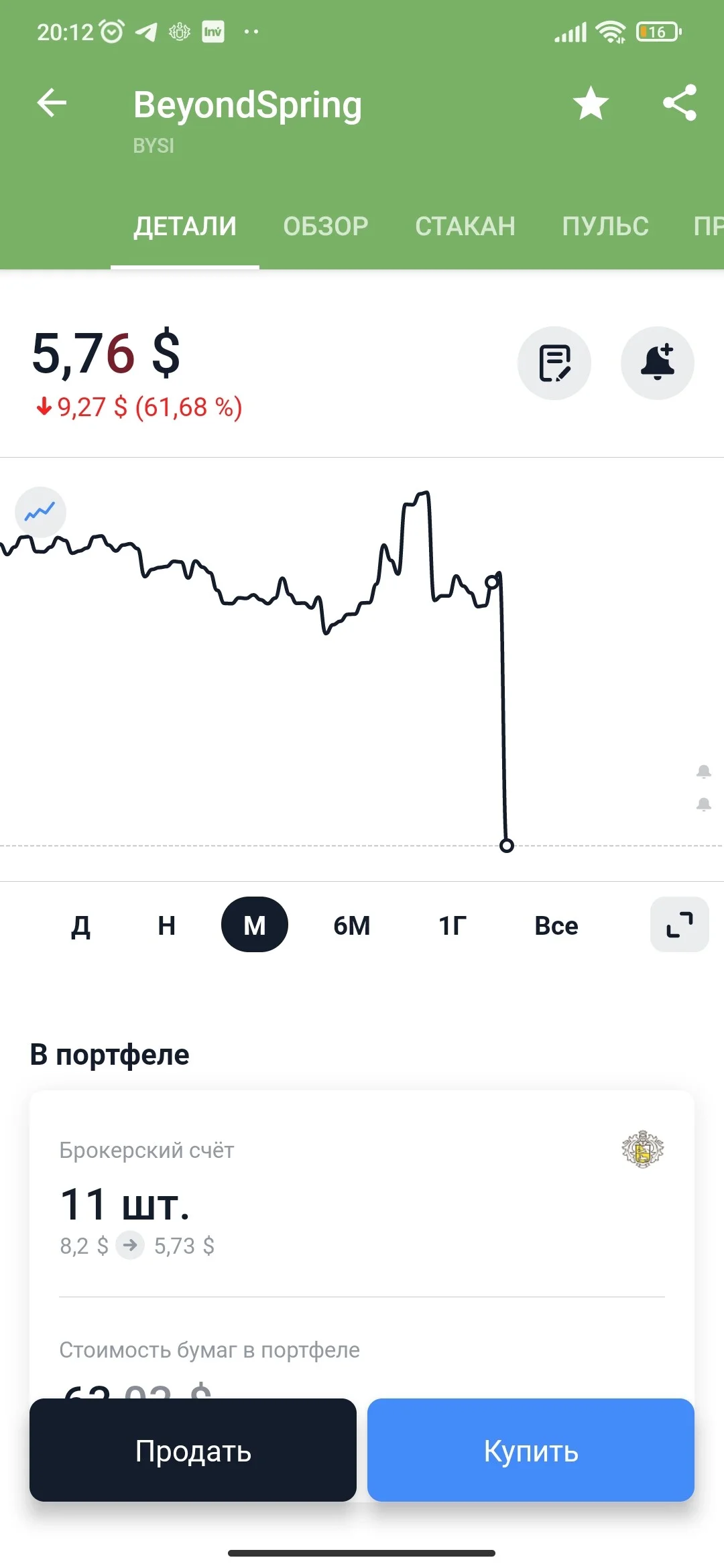The height and width of the screenshot is (1568, 724).
Task: Add a price alert with the bell icon
Action: (658, 363)
